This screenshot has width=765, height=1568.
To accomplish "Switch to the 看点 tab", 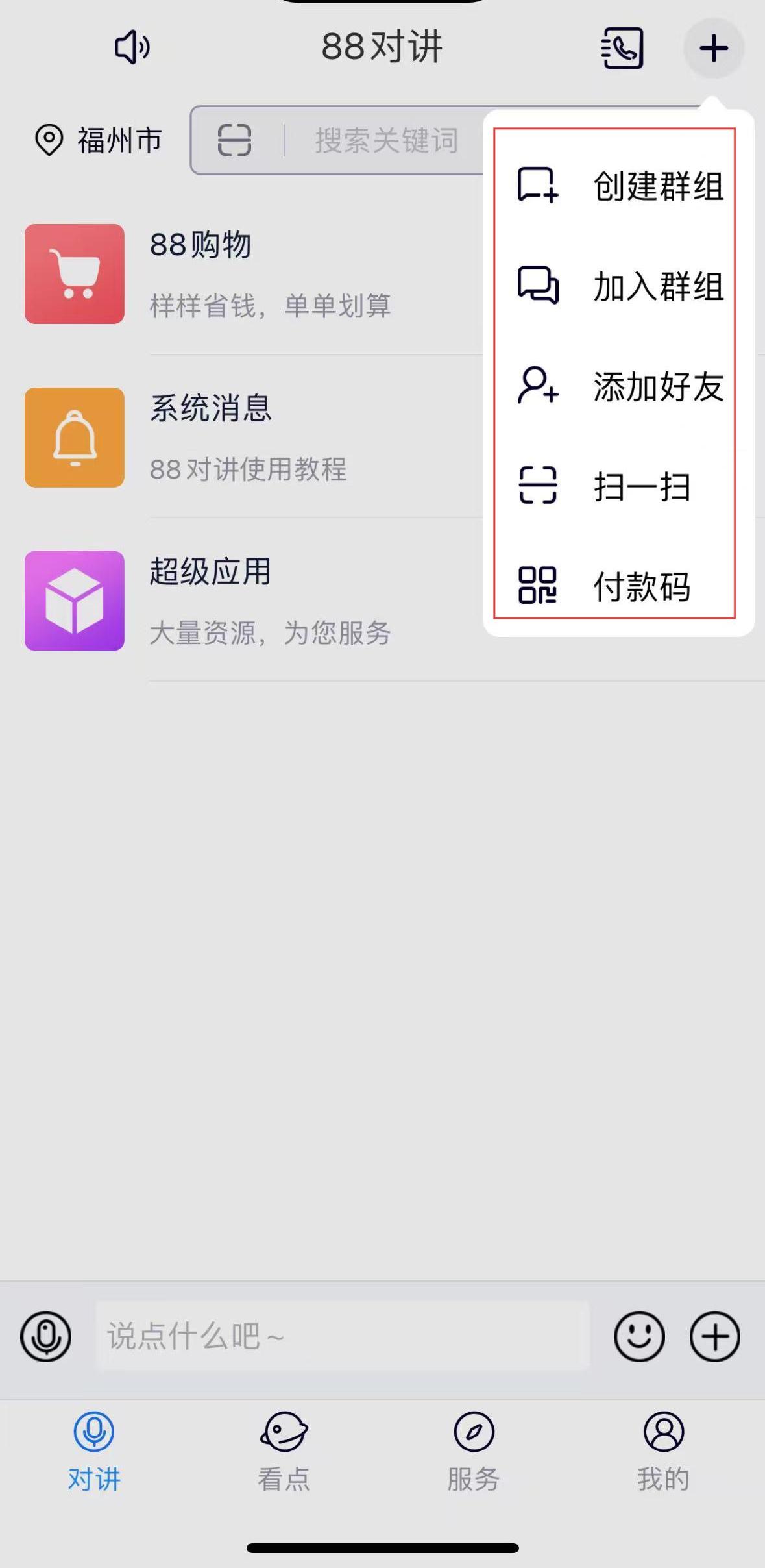I will pos(284,1452).
